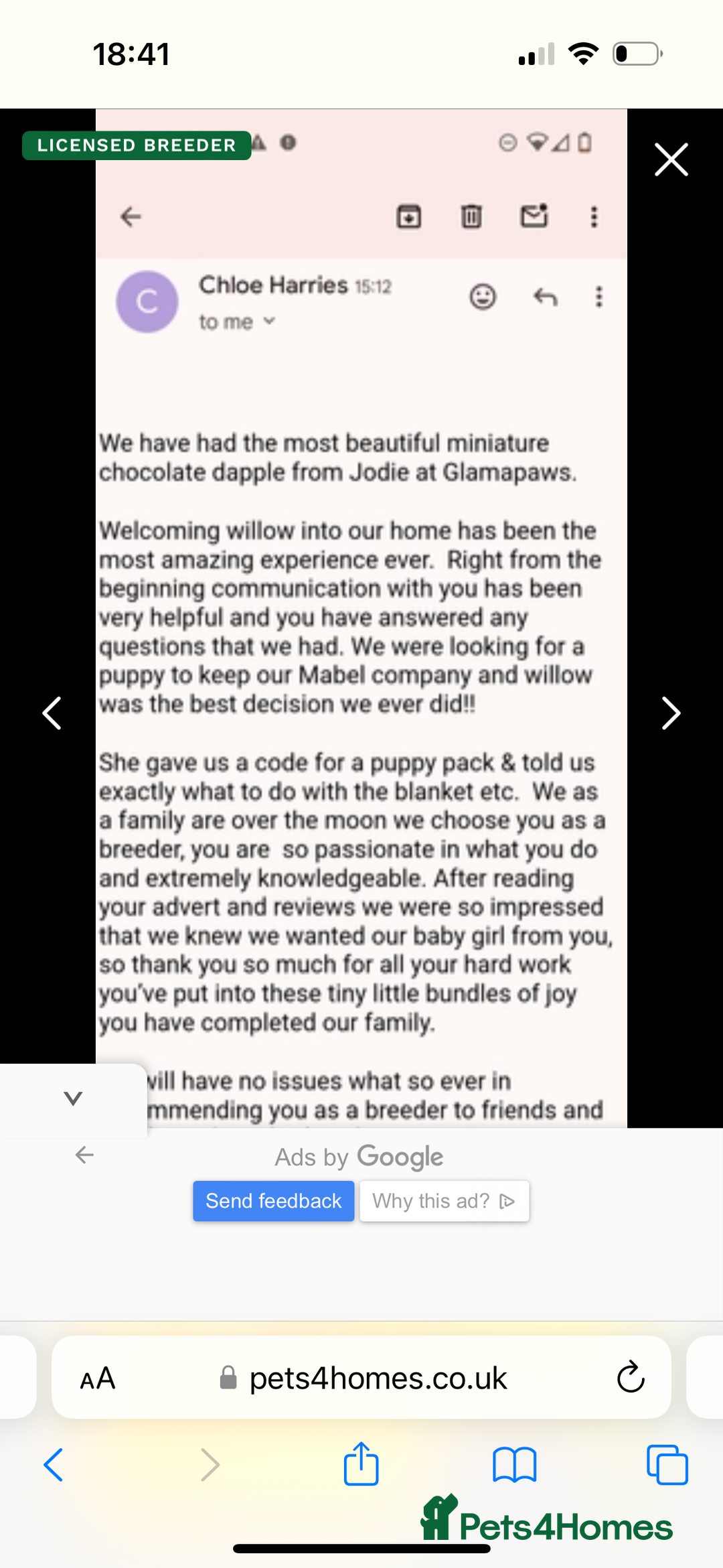Show all open Safari tabs
Screen dimensions: 723x1568
pos(667,1465)
